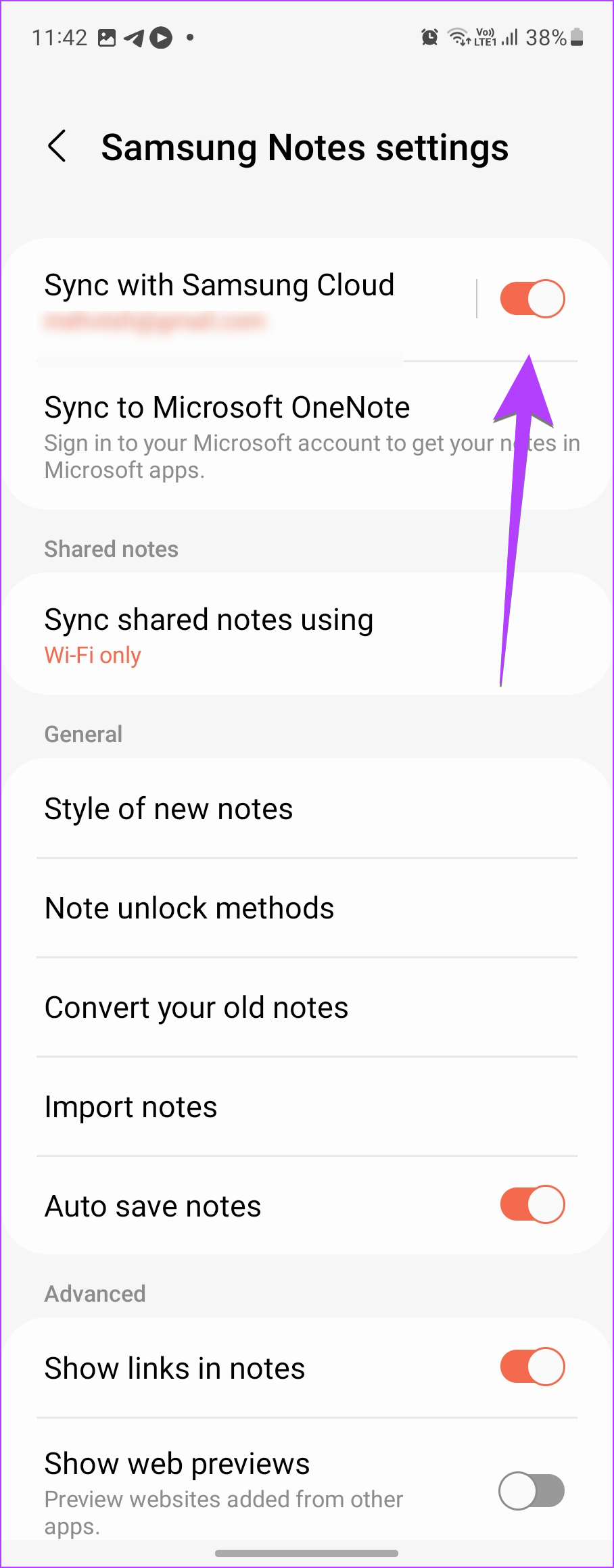
Task: Disable Show links in notes
Action: pyautogui.click(x=532, y=1367)
